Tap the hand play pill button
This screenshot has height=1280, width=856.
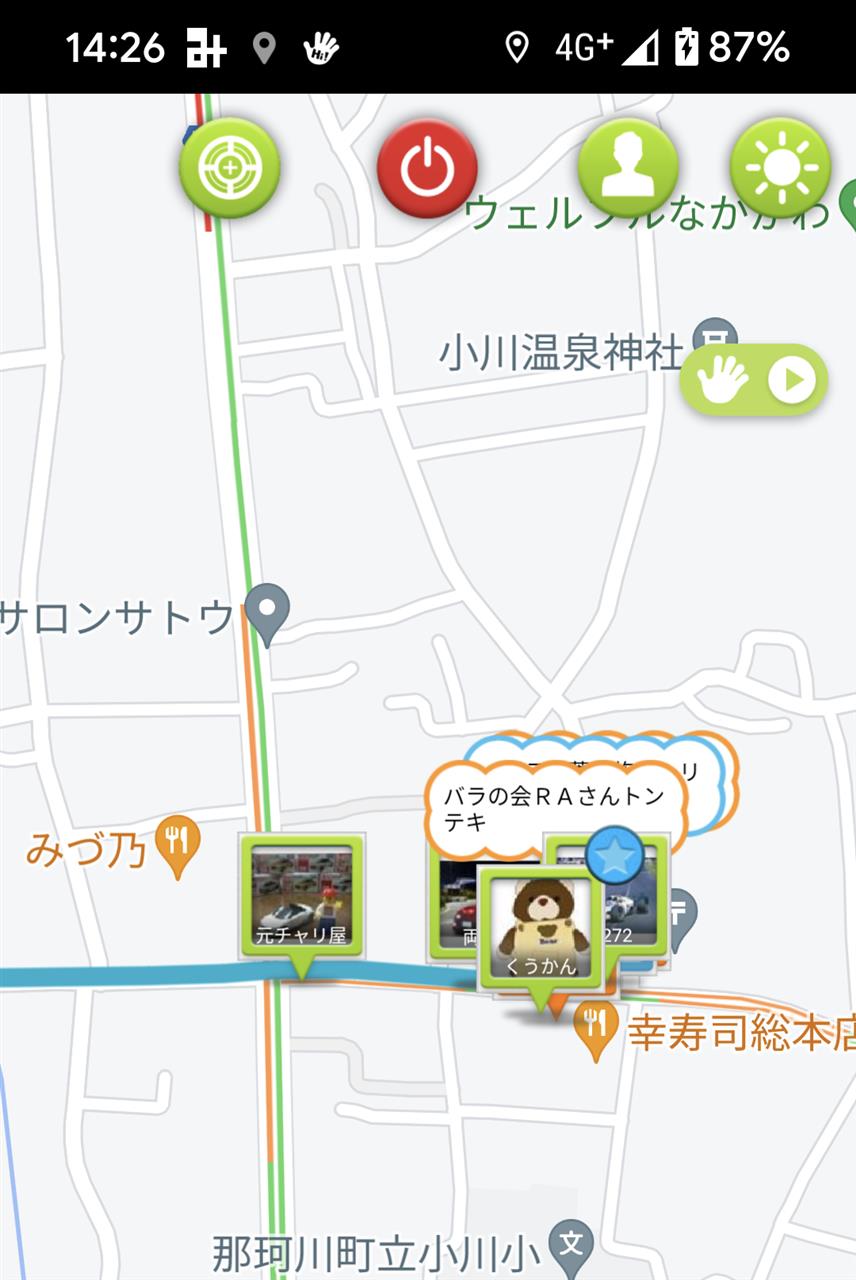pos(754,381)
